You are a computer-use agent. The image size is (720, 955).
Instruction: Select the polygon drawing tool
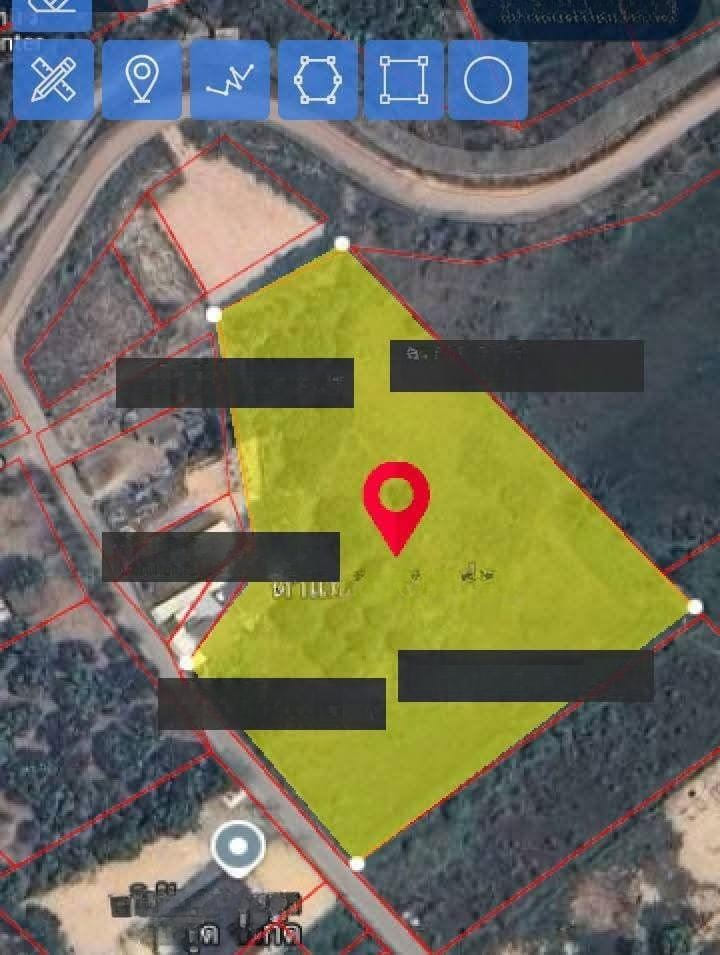pos(317,80)
